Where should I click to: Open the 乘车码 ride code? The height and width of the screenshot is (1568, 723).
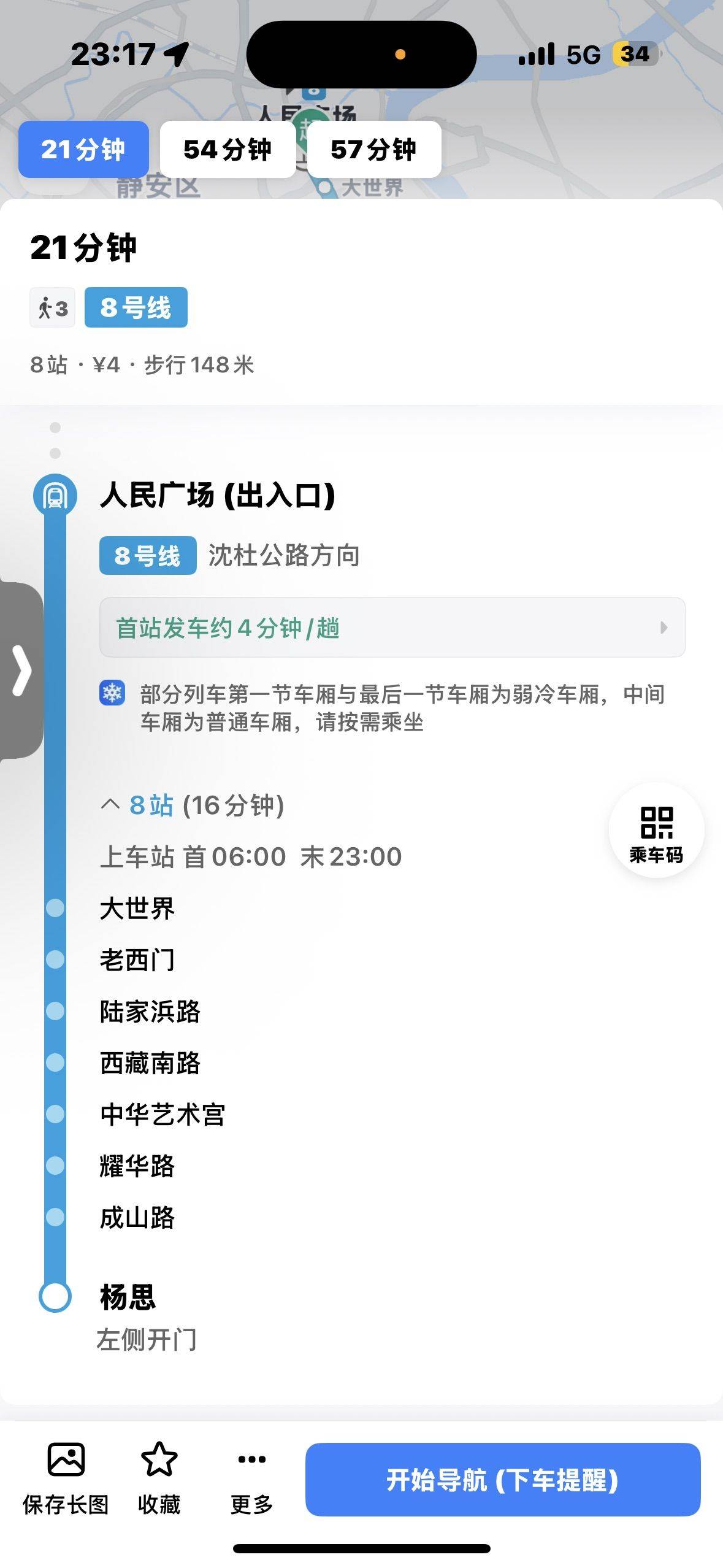coord(656,830)
